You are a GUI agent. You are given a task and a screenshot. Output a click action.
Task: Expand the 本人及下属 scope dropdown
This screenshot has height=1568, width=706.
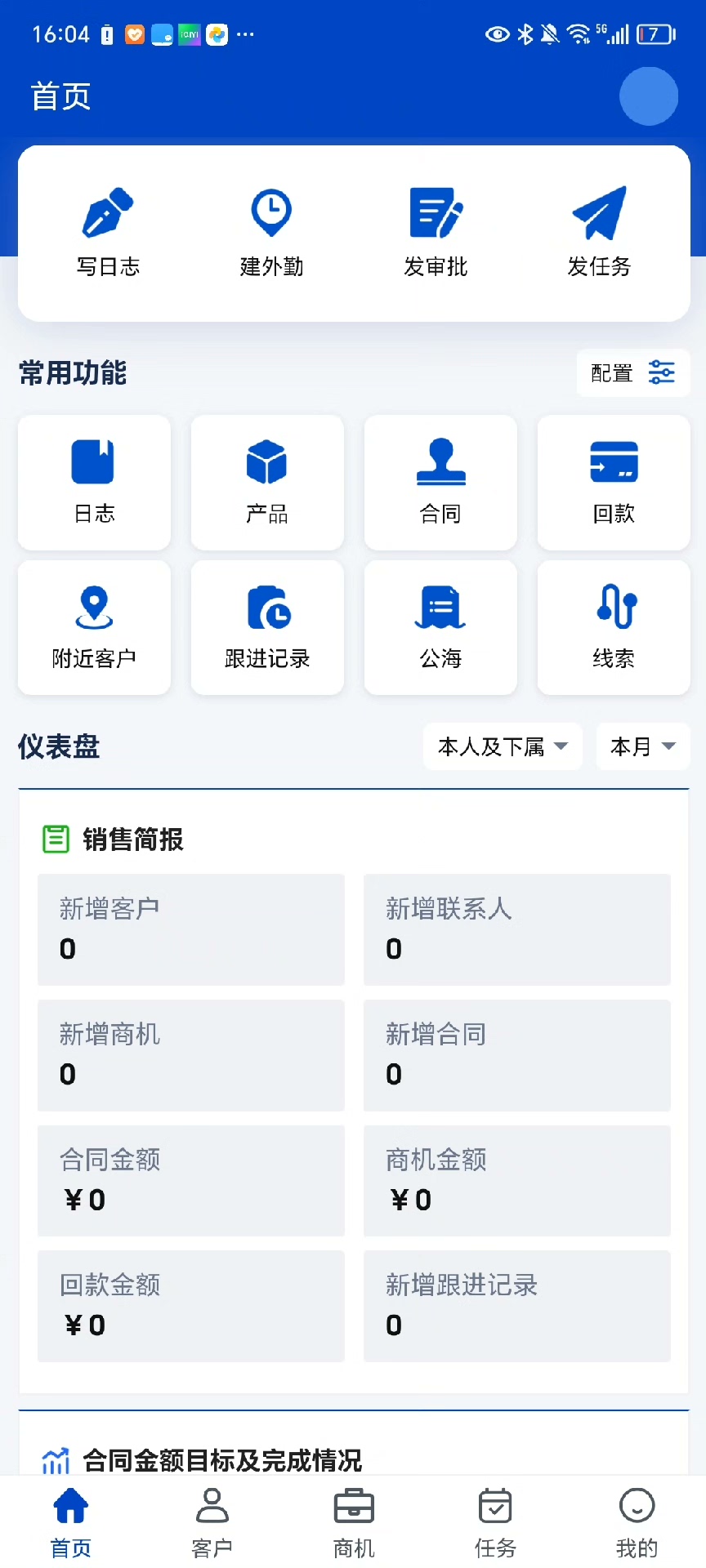tap(503, 746)
